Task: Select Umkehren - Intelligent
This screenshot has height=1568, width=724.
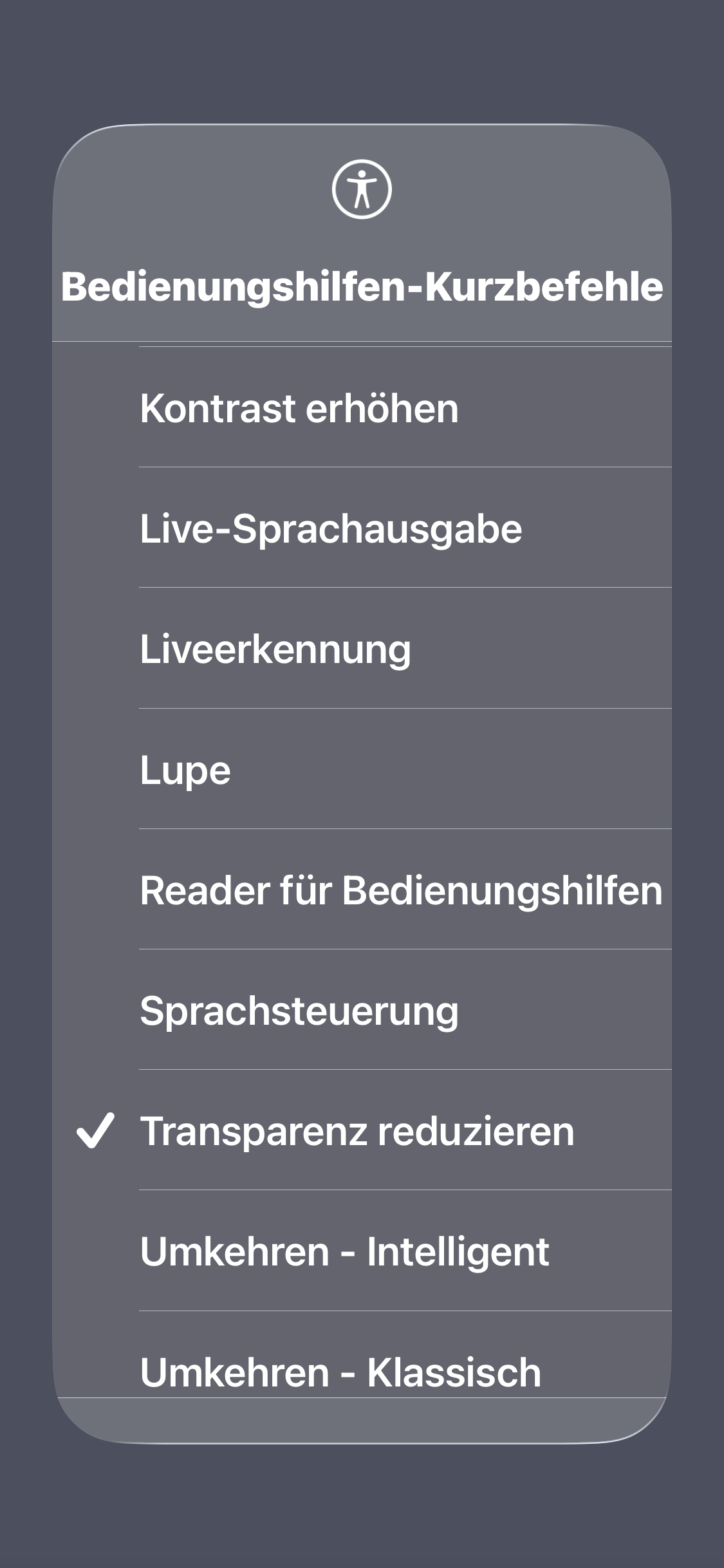Action: point(362,1251)
